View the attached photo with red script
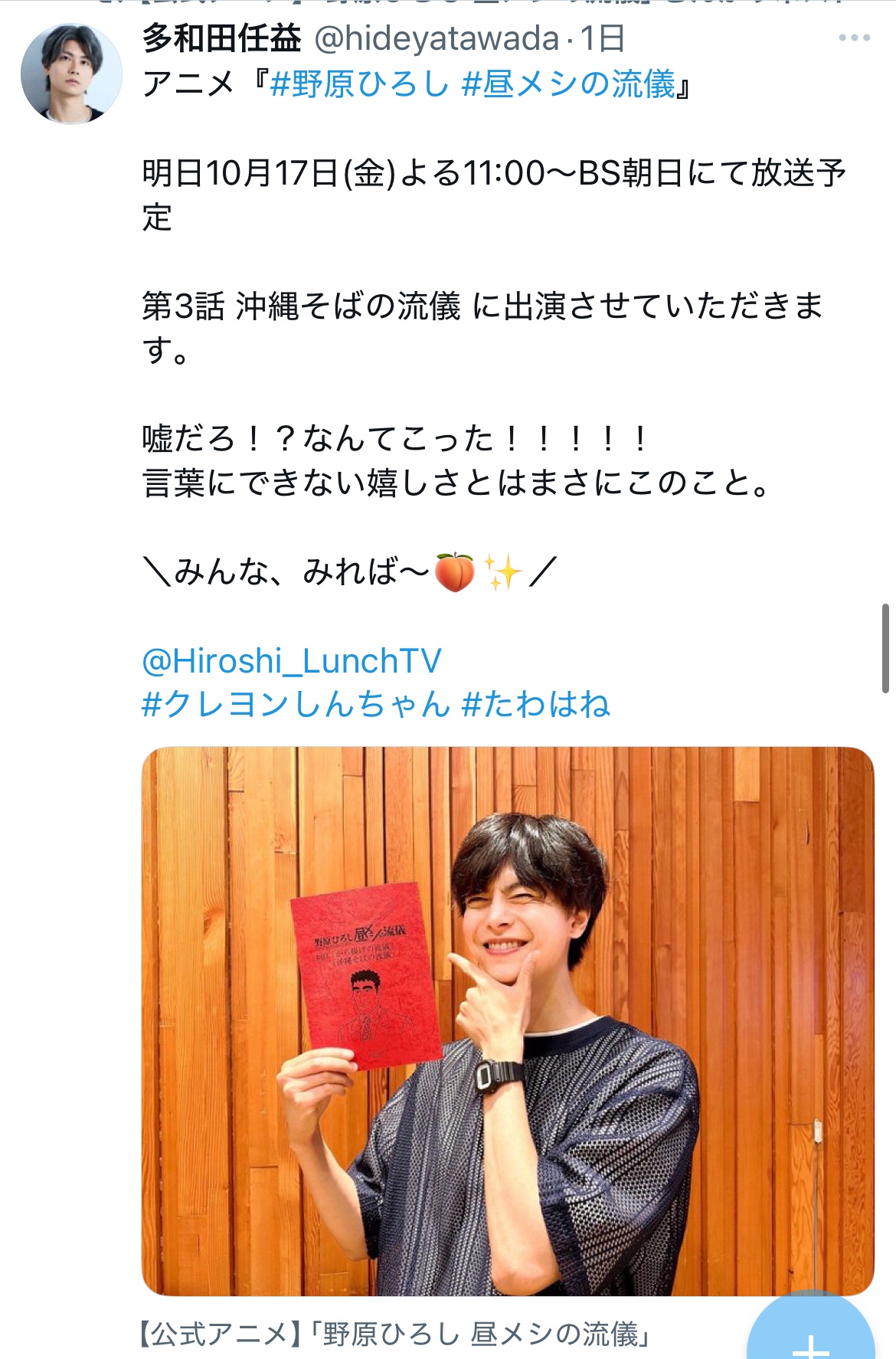Screen dimensions: 896x1359 point(507,1020)
